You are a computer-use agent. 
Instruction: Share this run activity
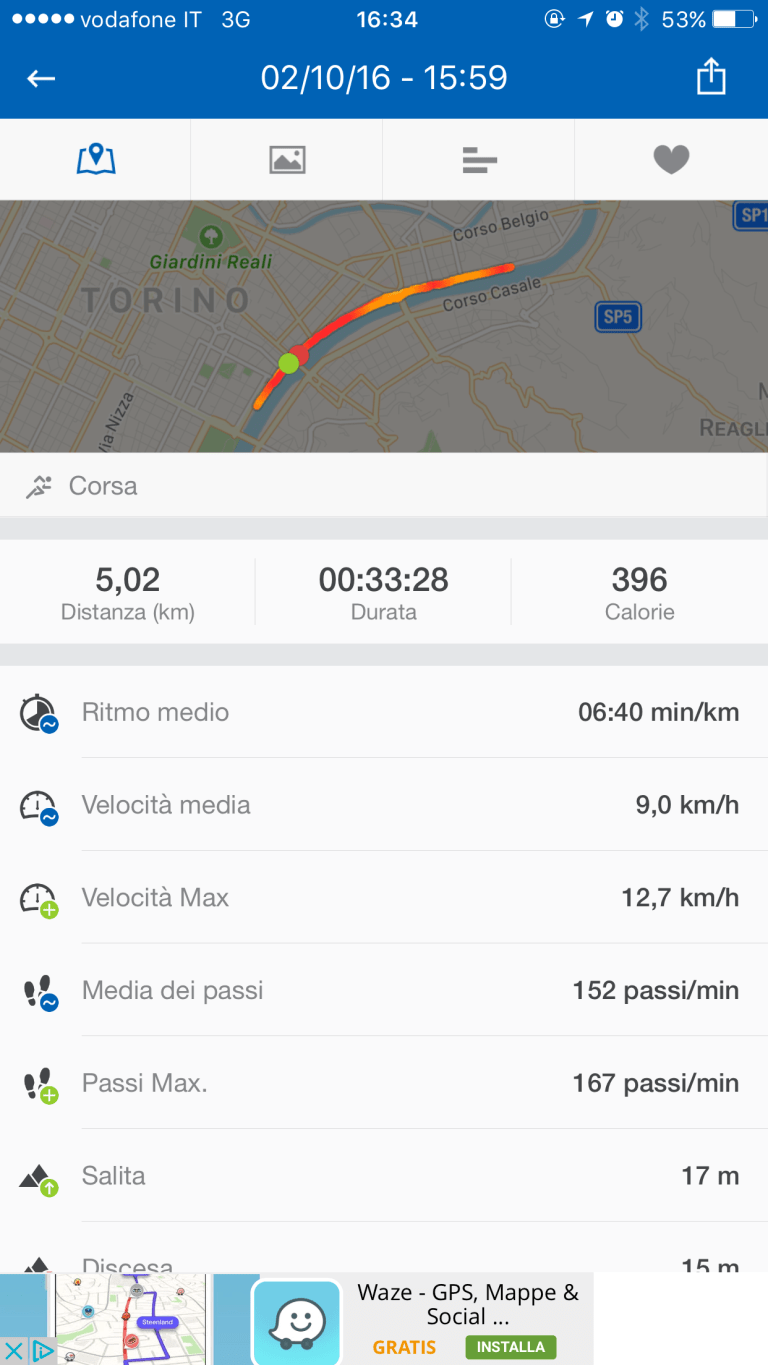pyautogui.click(x=710, y=77)
